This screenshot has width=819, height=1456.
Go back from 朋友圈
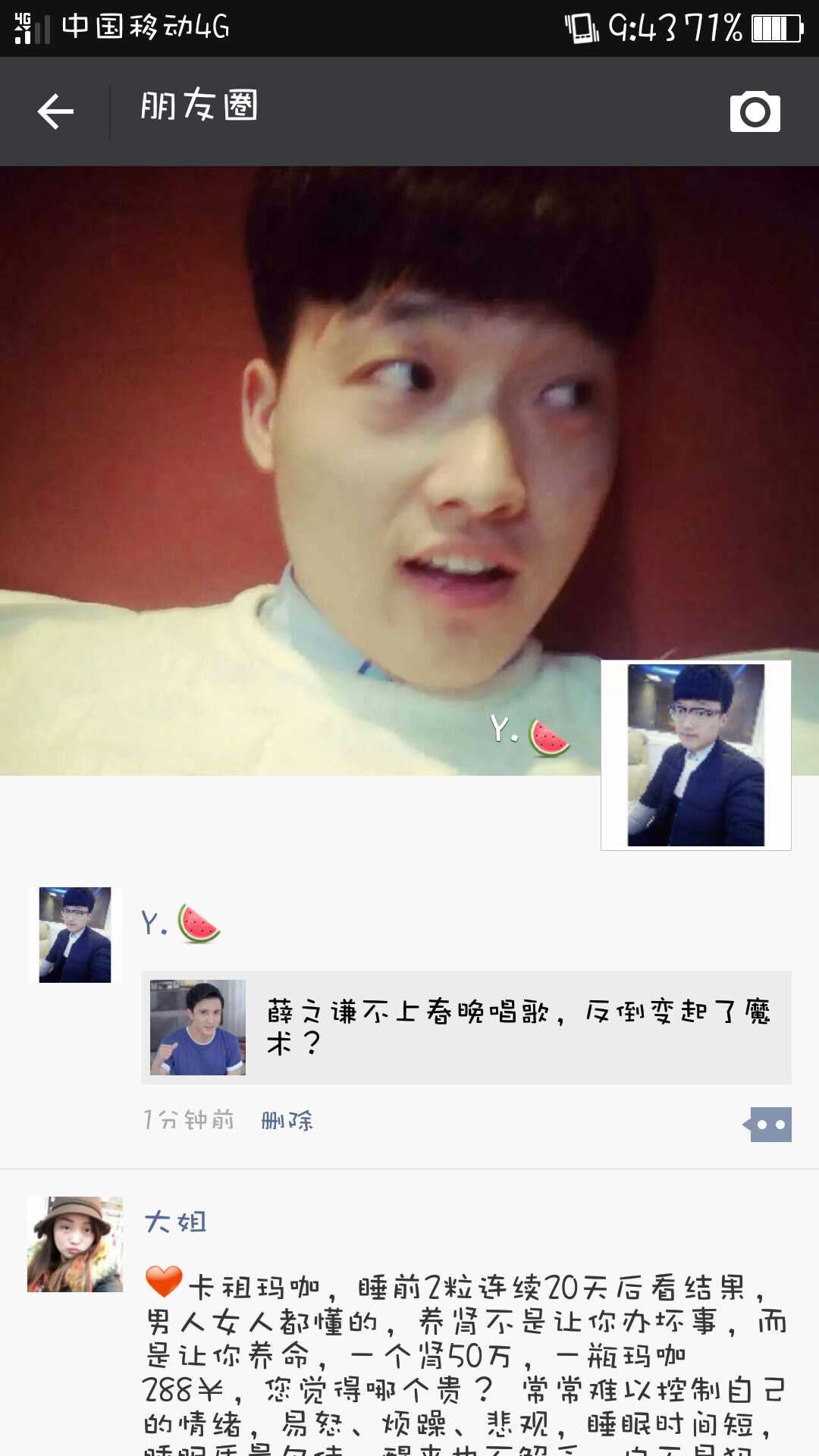[55, 111]
